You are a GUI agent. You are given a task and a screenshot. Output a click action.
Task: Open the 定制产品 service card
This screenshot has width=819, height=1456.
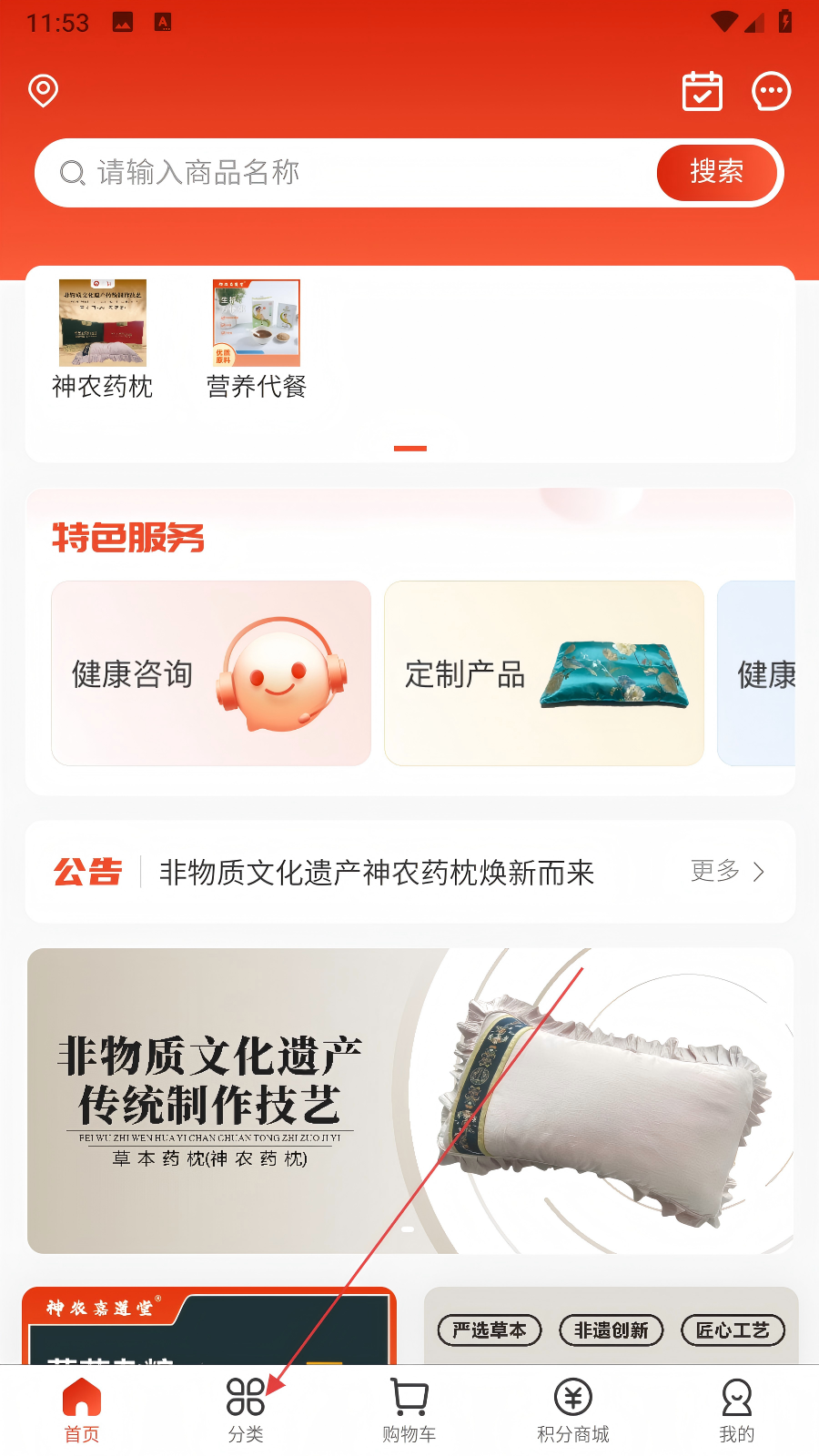coord(543,673)
